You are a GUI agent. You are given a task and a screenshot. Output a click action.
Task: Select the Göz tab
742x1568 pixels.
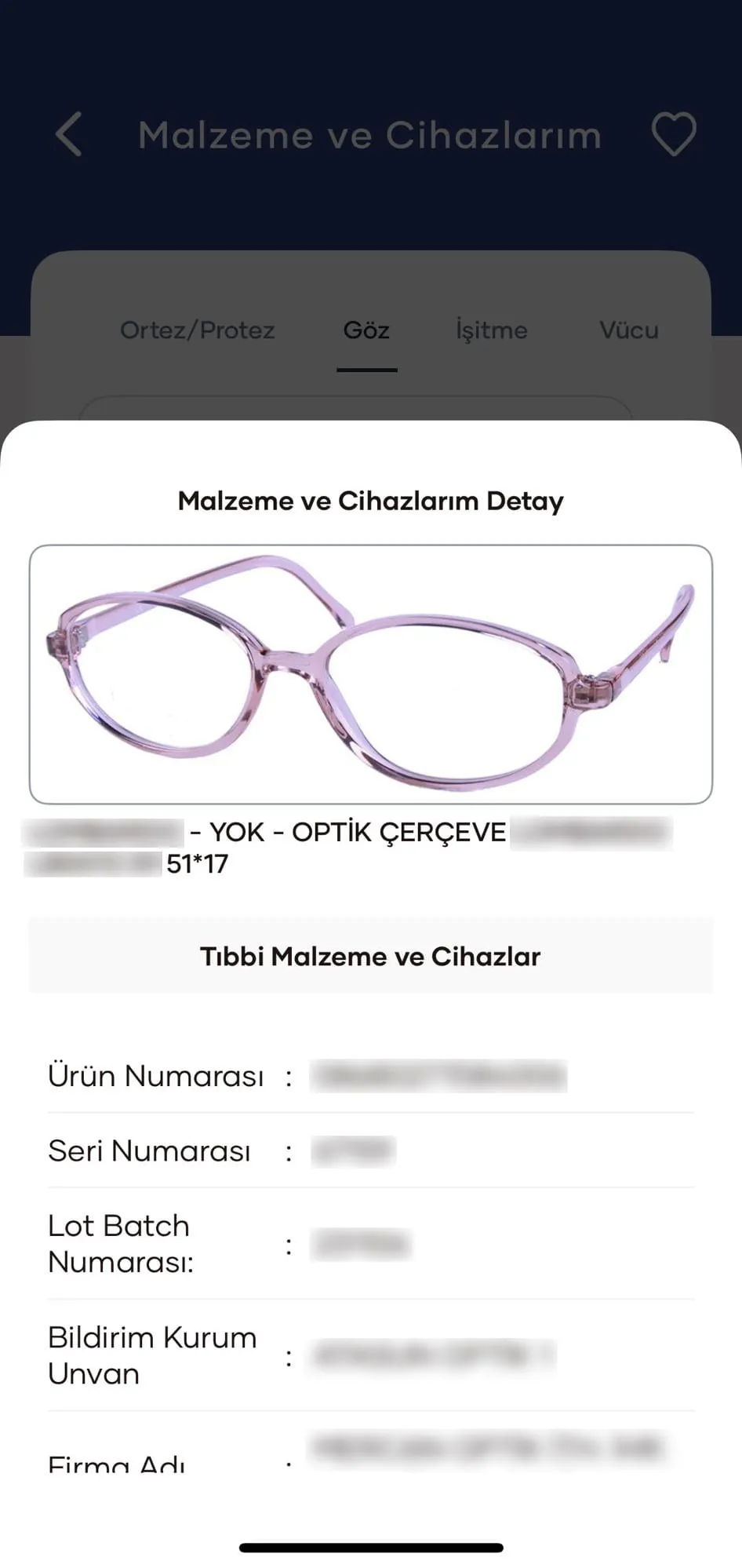366,330
